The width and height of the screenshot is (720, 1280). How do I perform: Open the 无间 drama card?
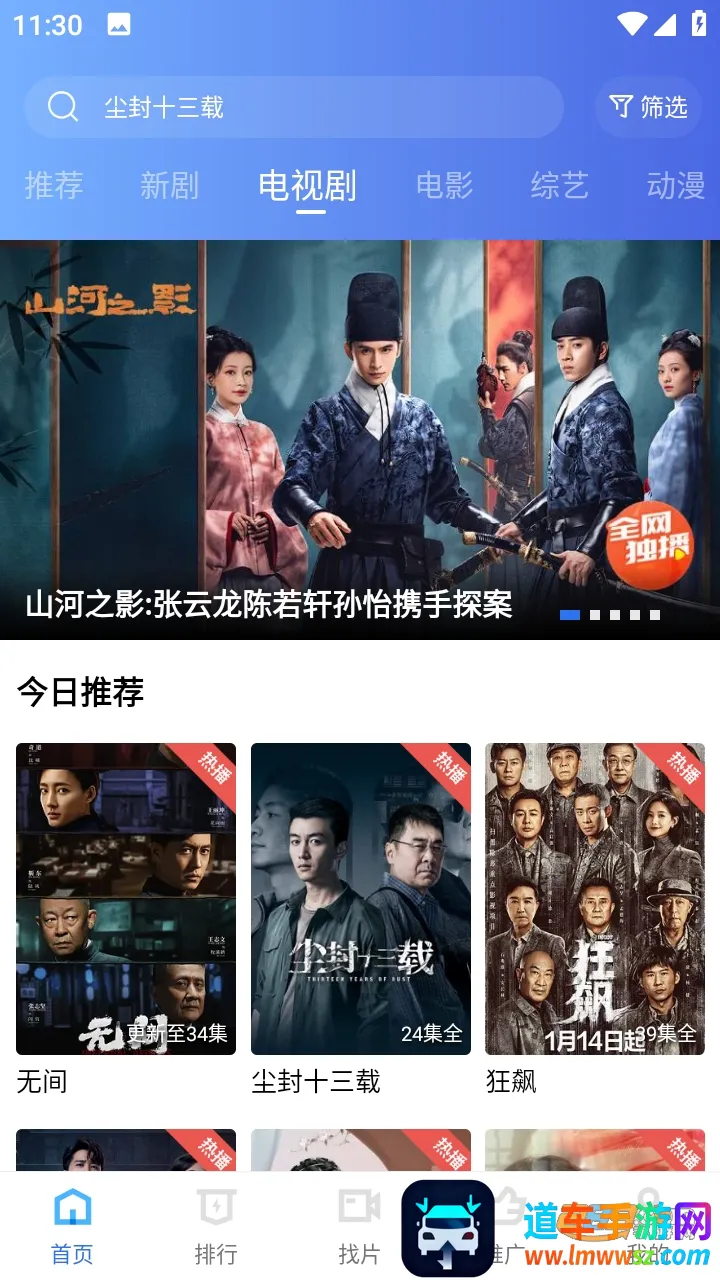[126, 898]
